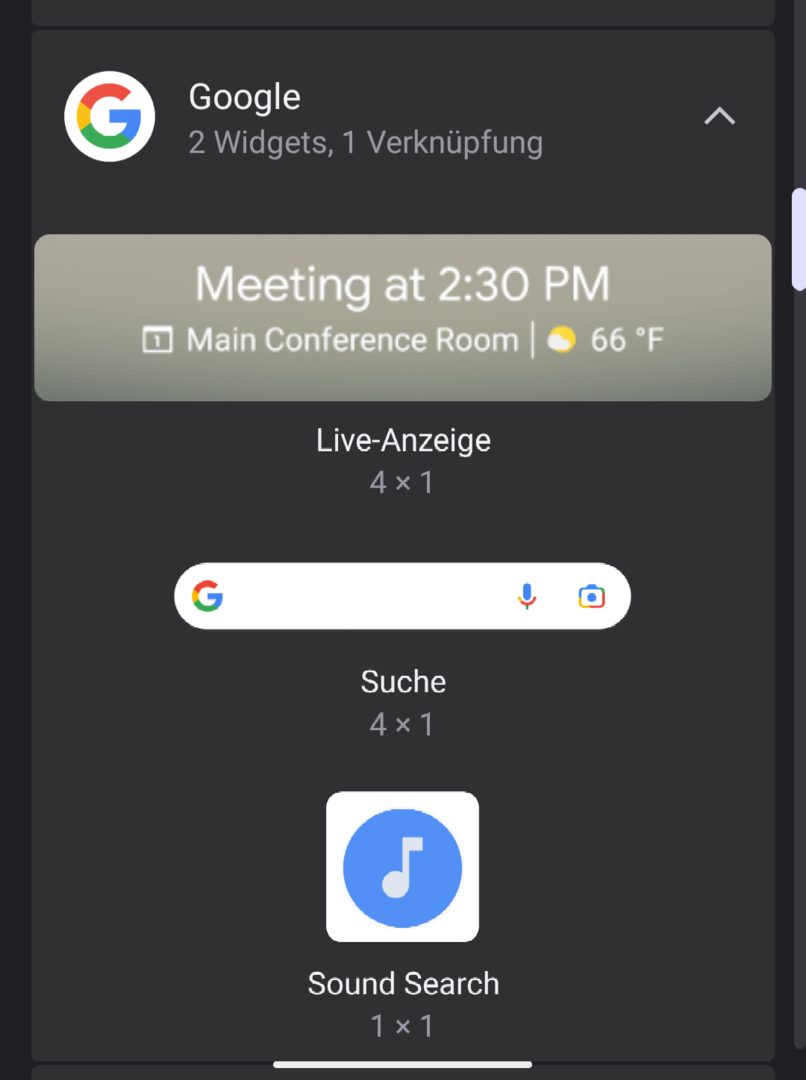
Task: Choose the Suche search bar widget
Action: [402, 596]
